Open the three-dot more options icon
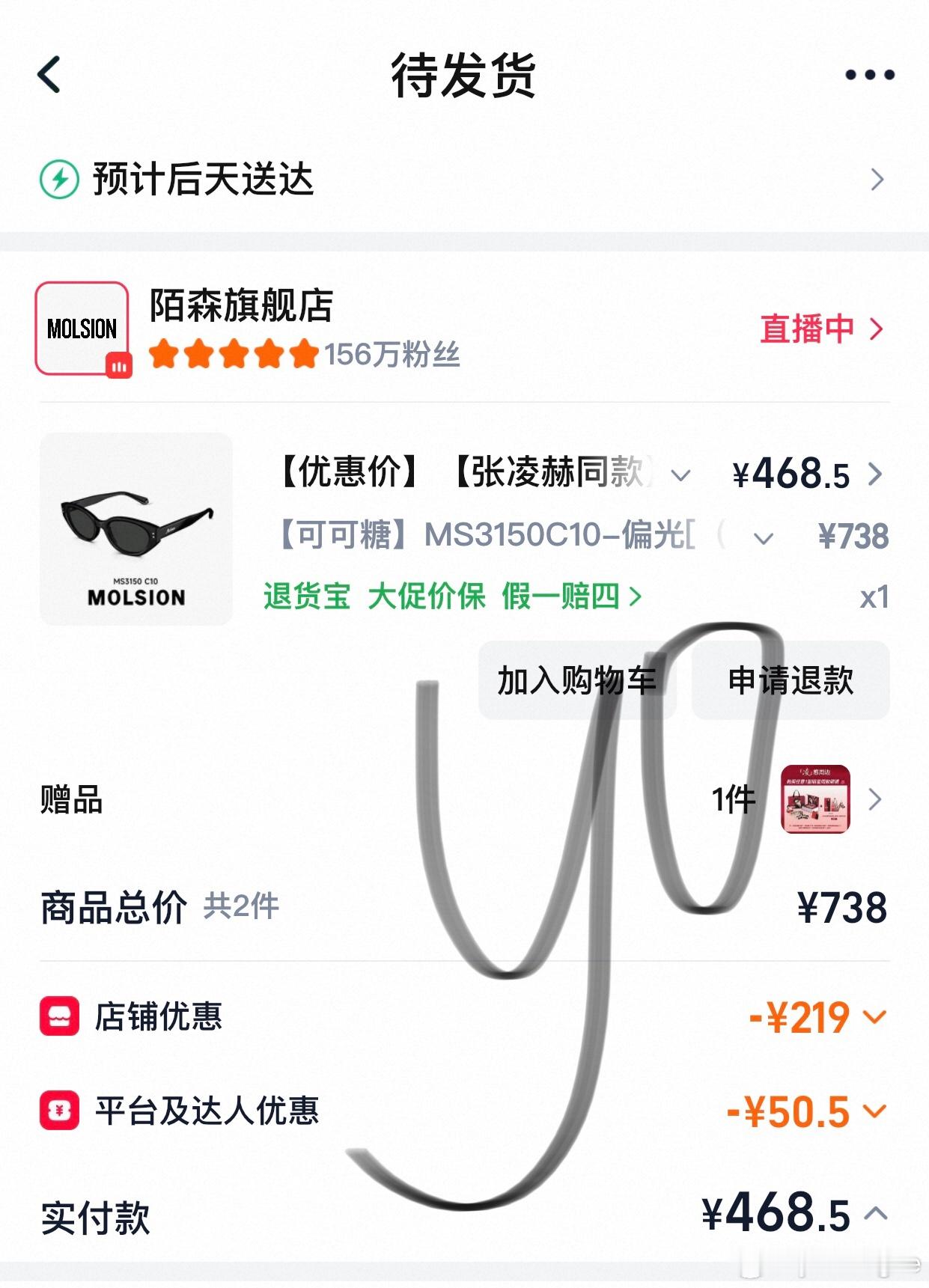 point(871,73)
